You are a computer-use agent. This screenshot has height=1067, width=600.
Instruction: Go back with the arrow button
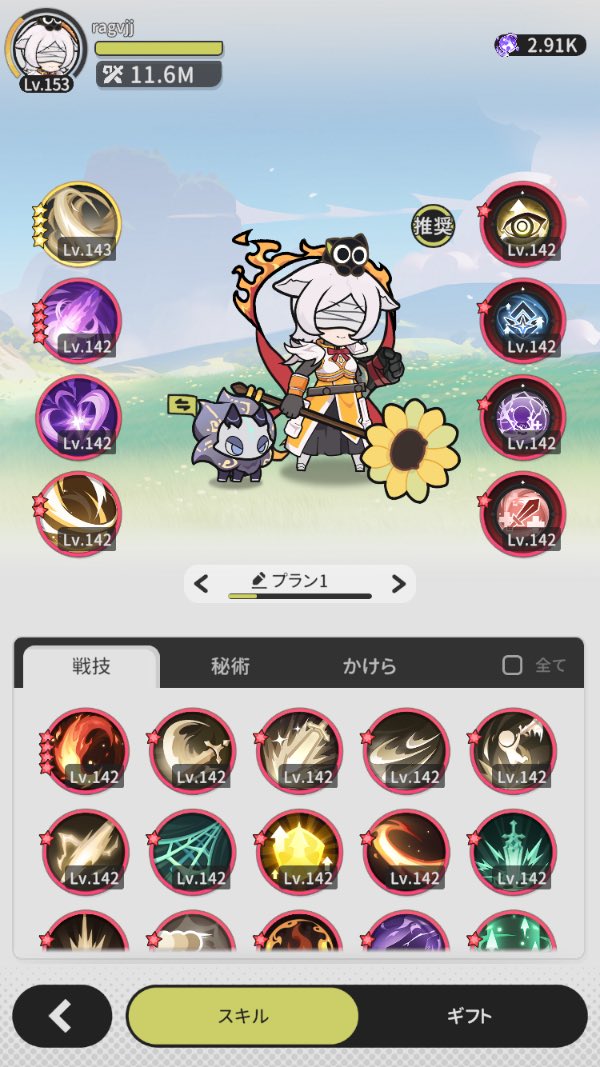pyautogui.click(x=62, y=1016)
